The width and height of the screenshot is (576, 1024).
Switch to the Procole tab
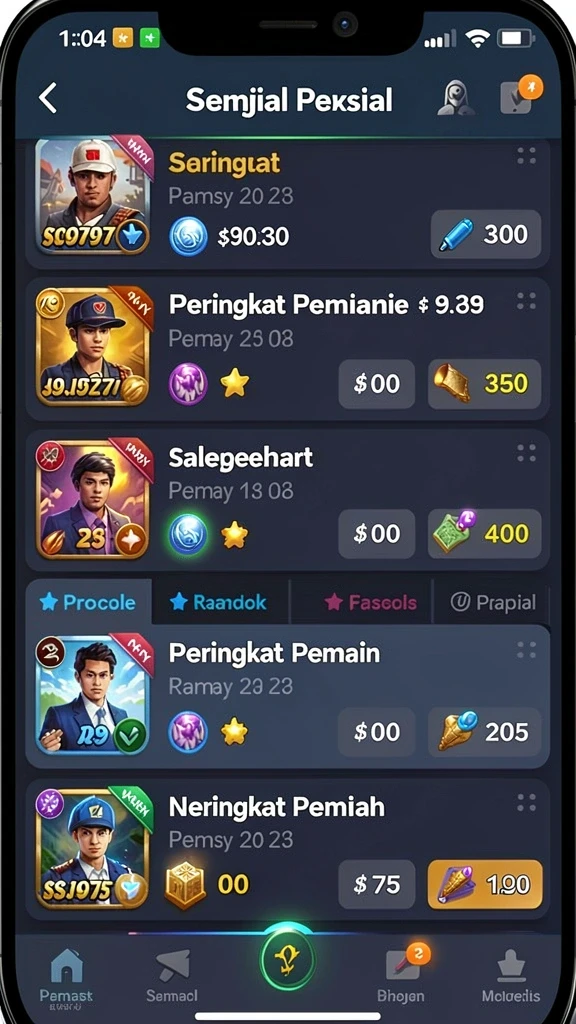pos(88,602)
